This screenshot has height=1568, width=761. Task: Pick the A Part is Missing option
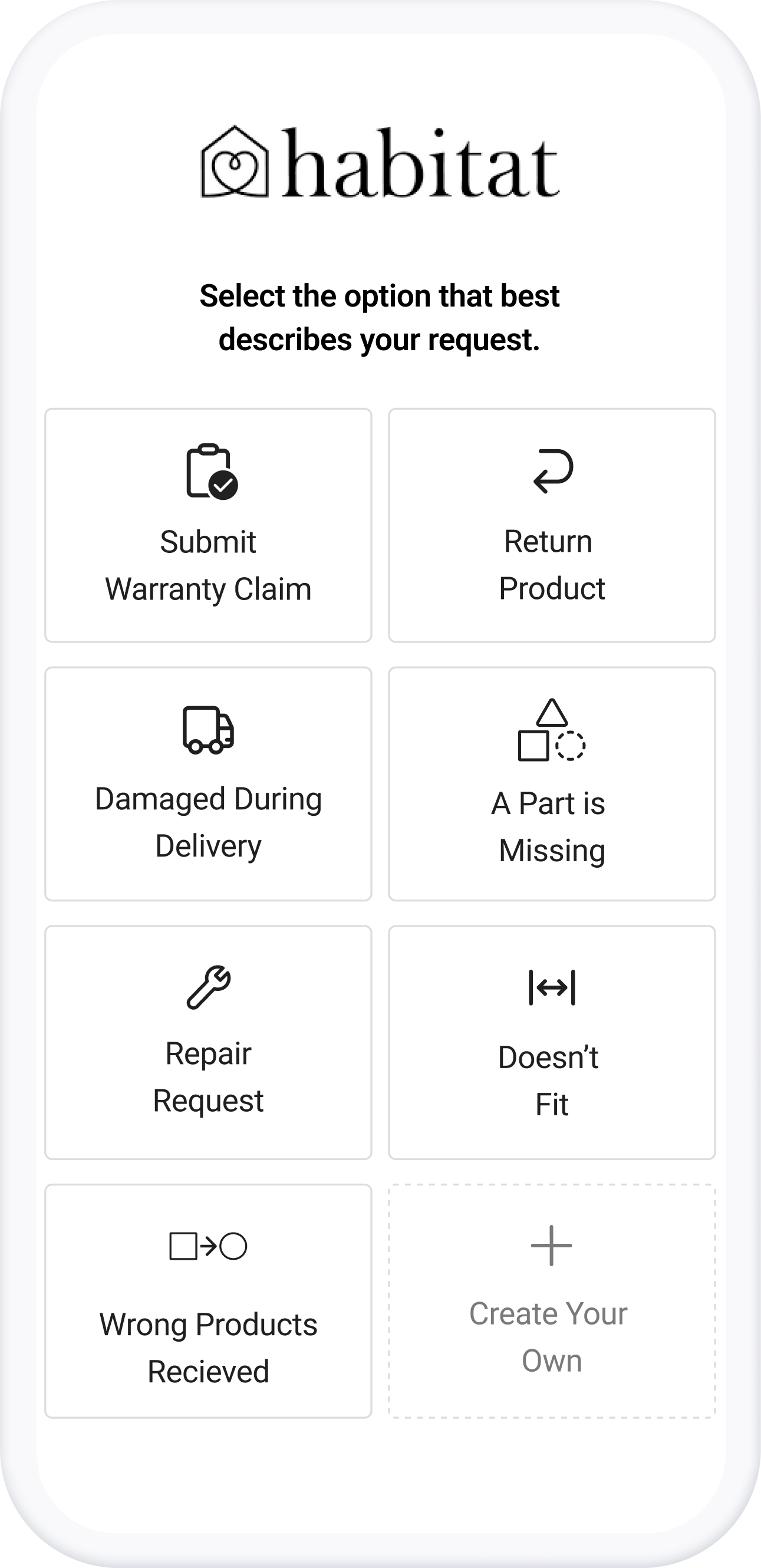pos(552,784)
